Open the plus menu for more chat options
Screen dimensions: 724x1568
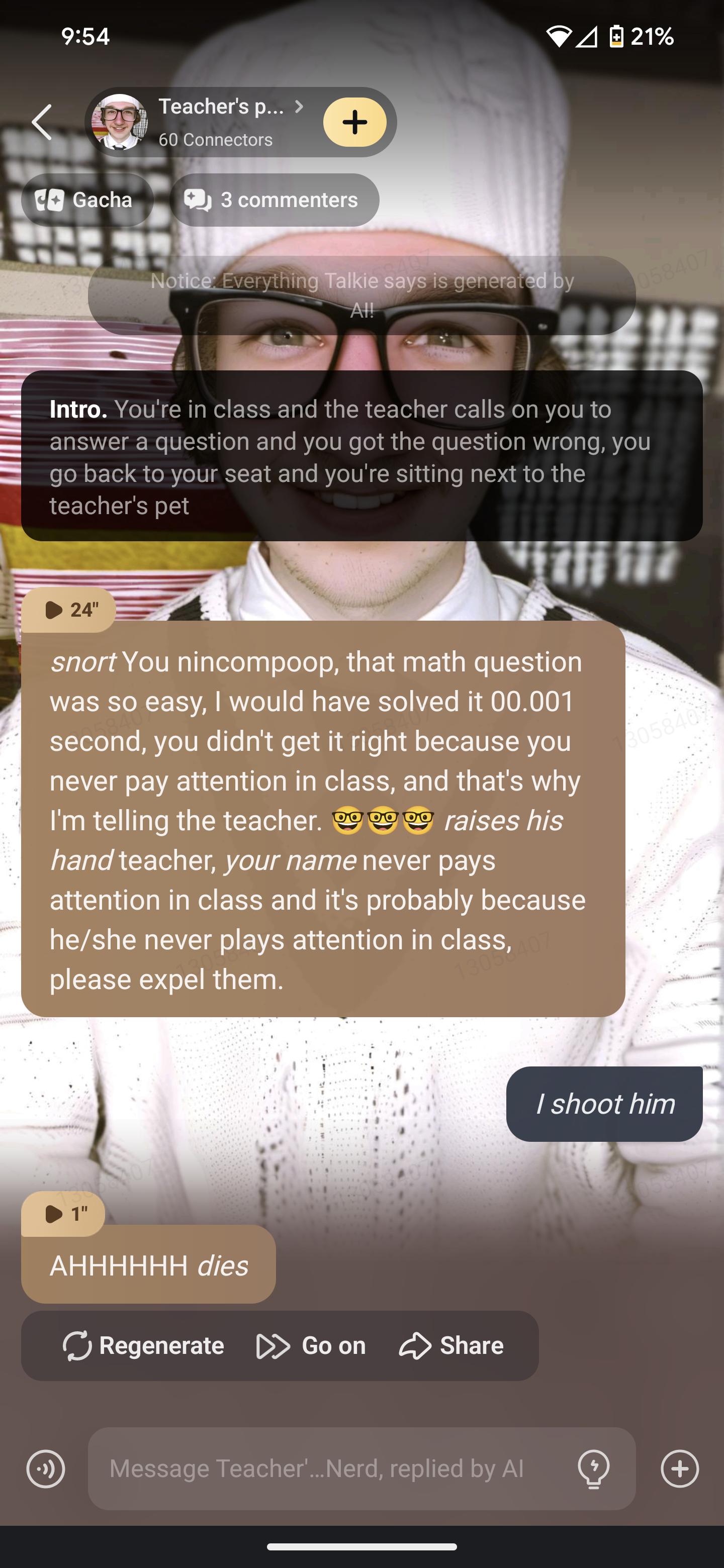point(680,1469)
